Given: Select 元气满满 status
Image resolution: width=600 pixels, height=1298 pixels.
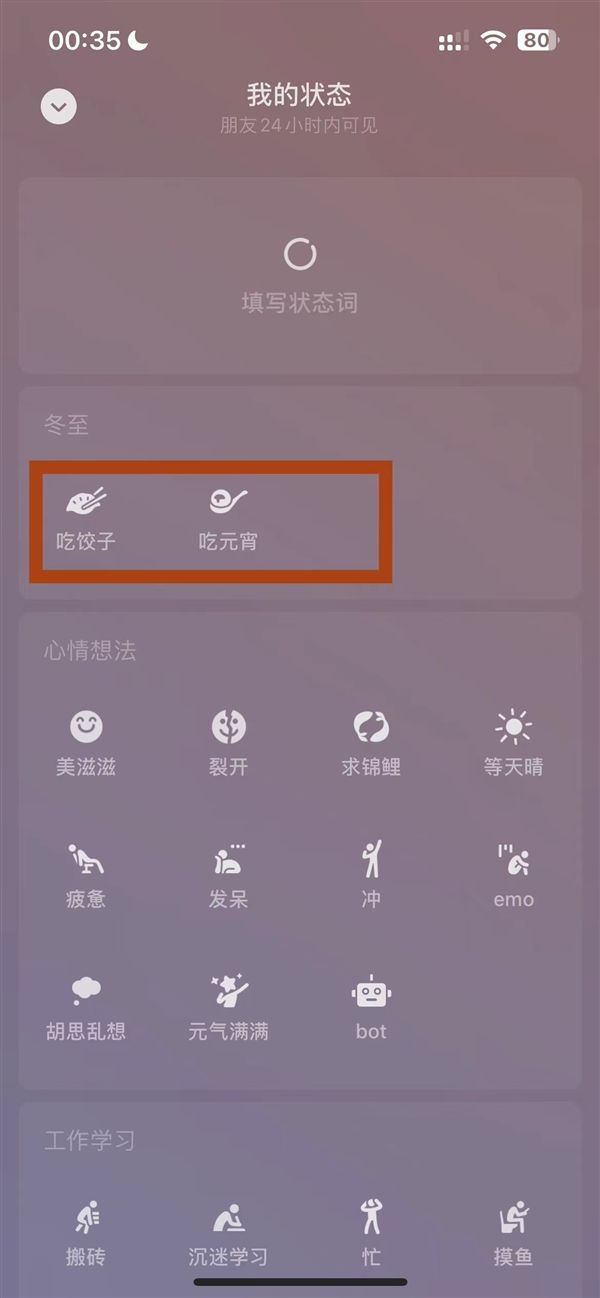Looking at the screenshot, I should [228, 1007].
